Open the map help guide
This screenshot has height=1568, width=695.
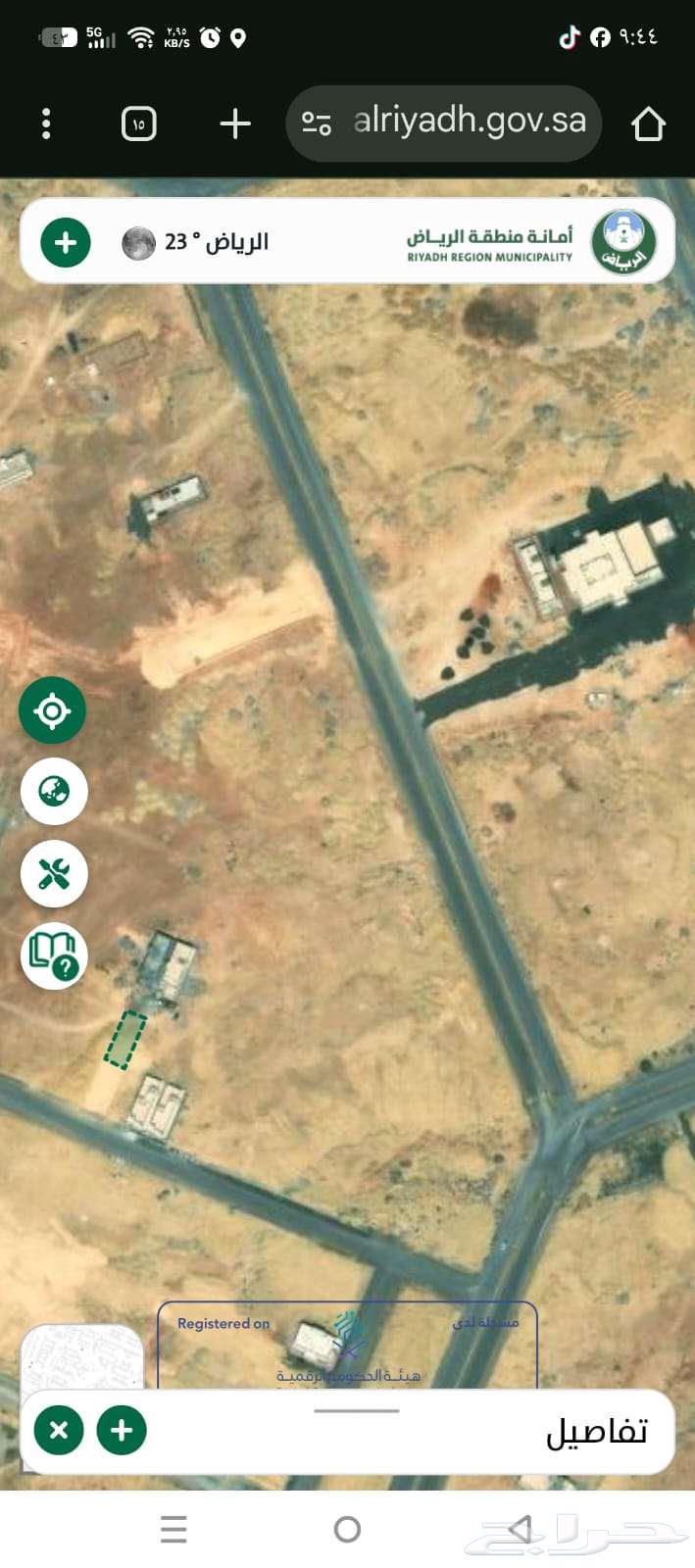click(54, 955)
